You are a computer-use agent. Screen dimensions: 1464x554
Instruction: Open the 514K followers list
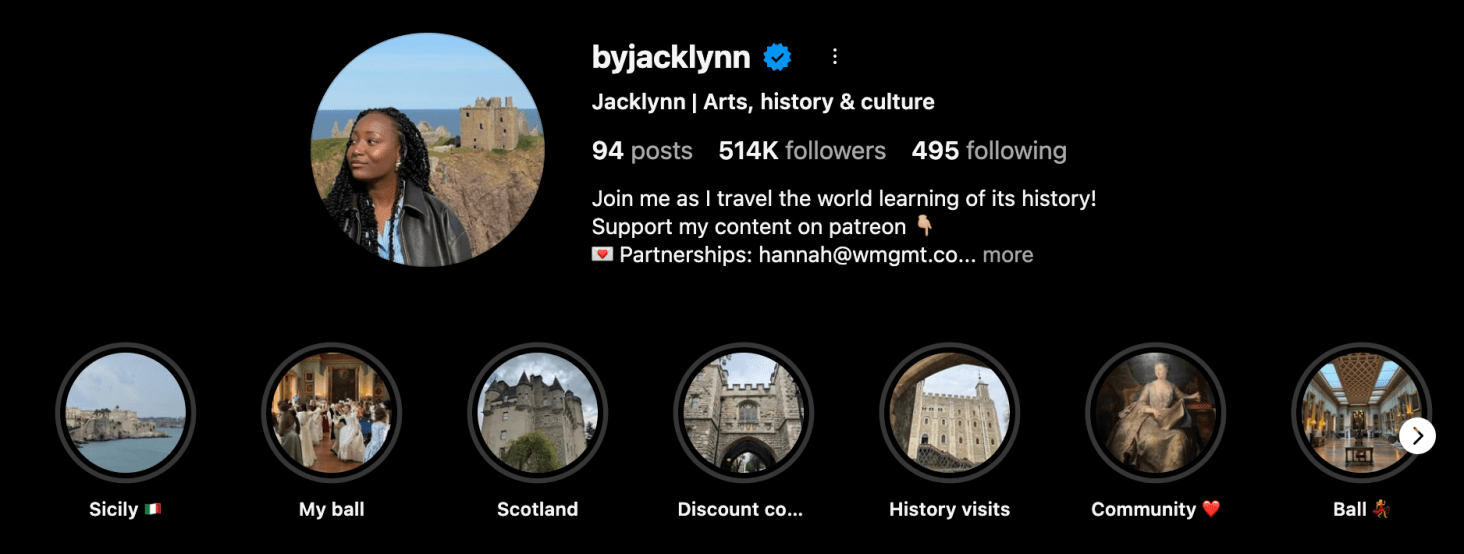coord(802,151)
